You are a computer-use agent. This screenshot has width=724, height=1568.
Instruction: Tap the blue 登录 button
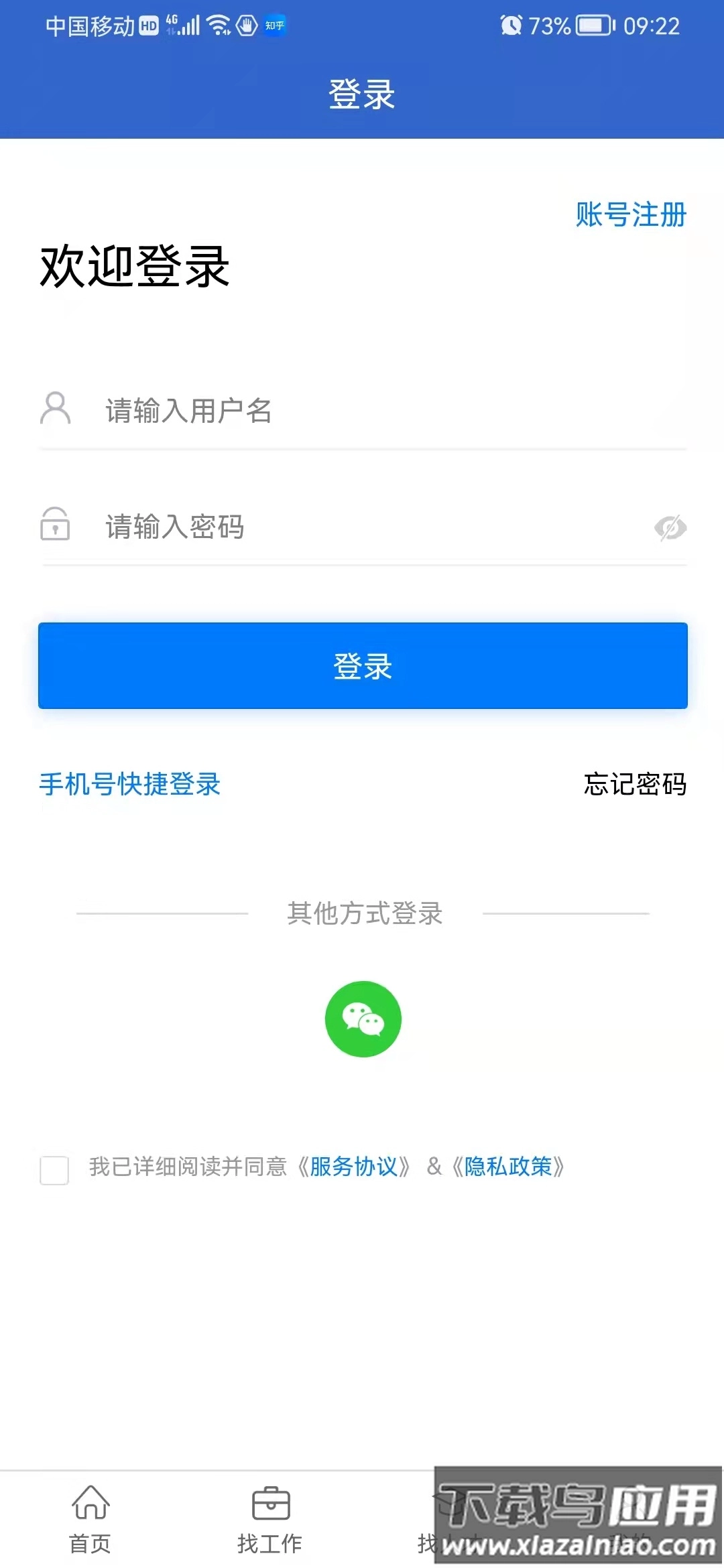[363, 665]
